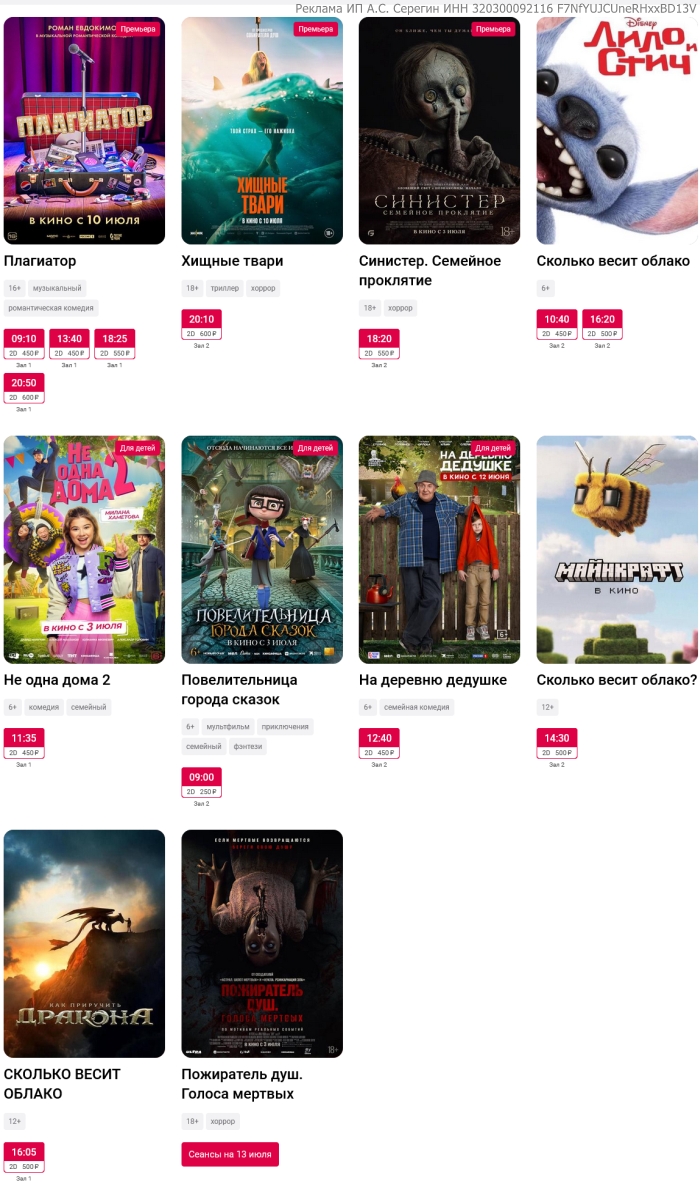Image resolution: width=700 pixels, height=1183 pixels.
Task: Open the Лило и Стич poster
Action: (x=616, y=130)
